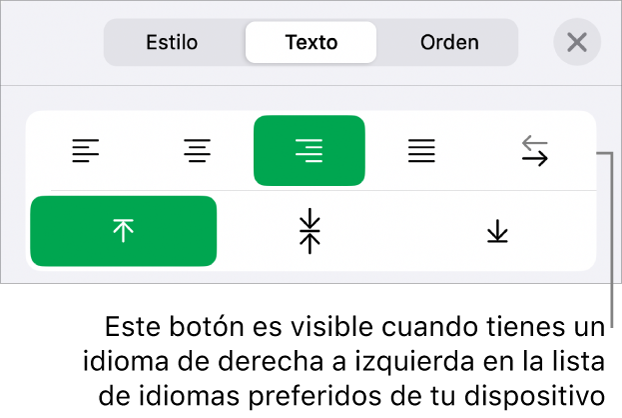The width and height of the screenshot is (622, 418).
Task: Center the text horizontally
Action: 197,151
